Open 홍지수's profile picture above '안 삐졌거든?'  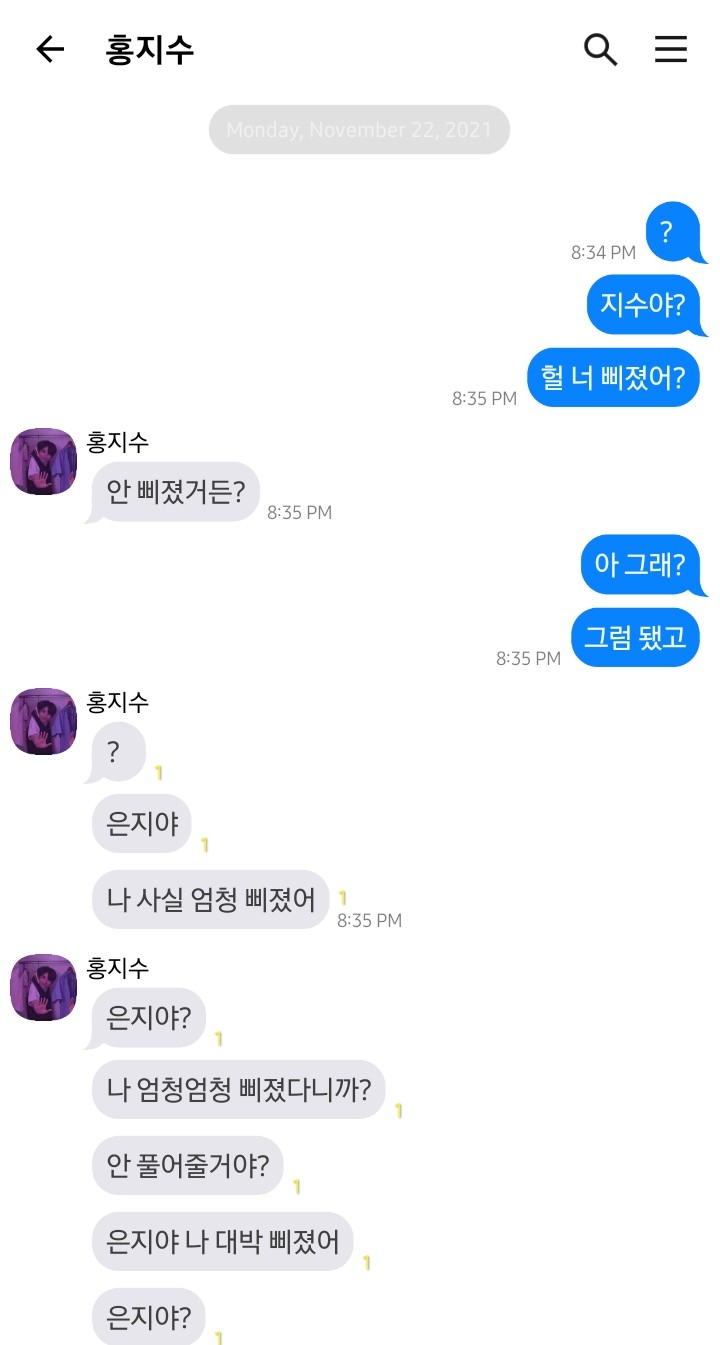click(44, 462)
